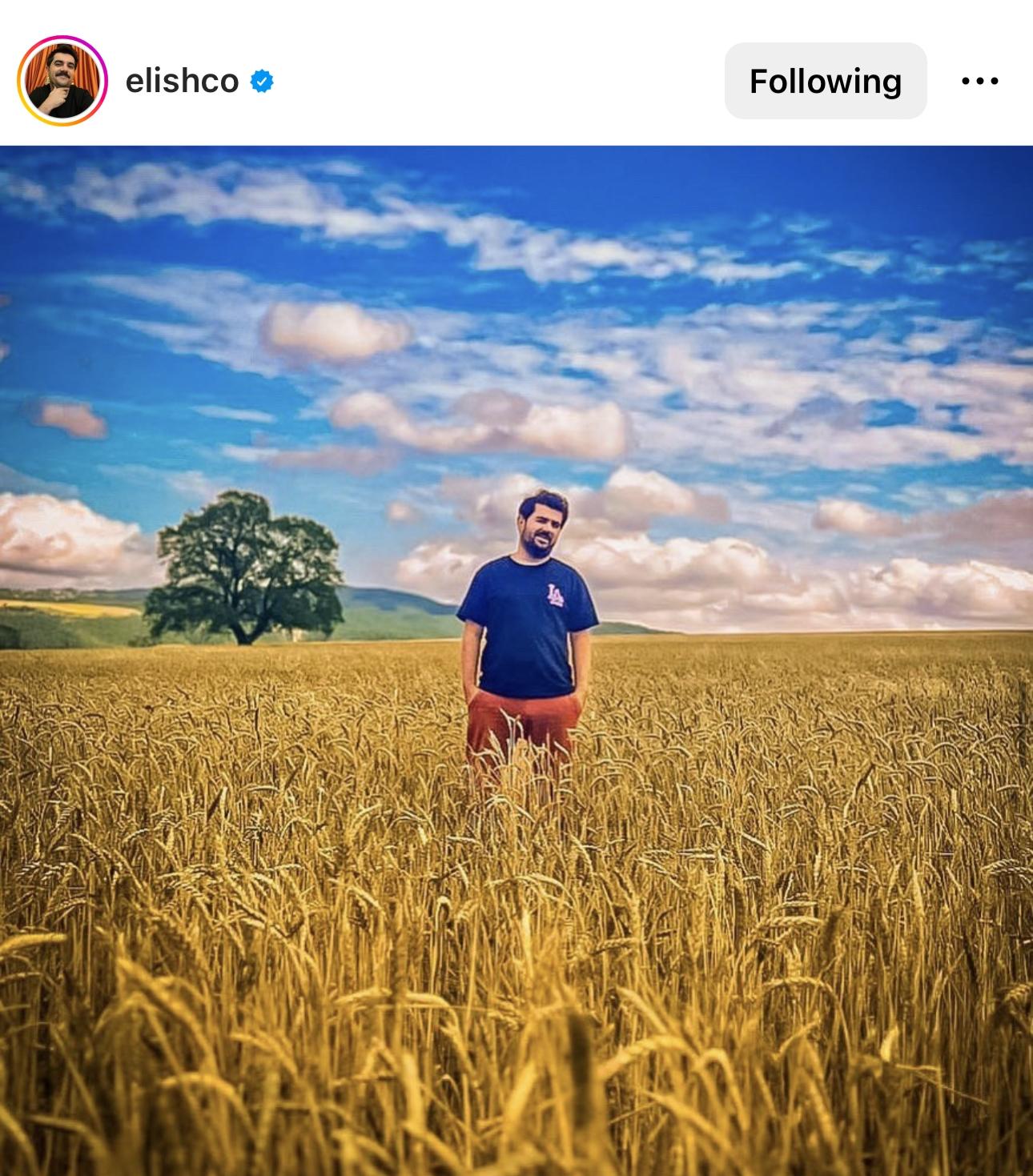
Task: Open the elishco username link
Action: tap(182, 81)
